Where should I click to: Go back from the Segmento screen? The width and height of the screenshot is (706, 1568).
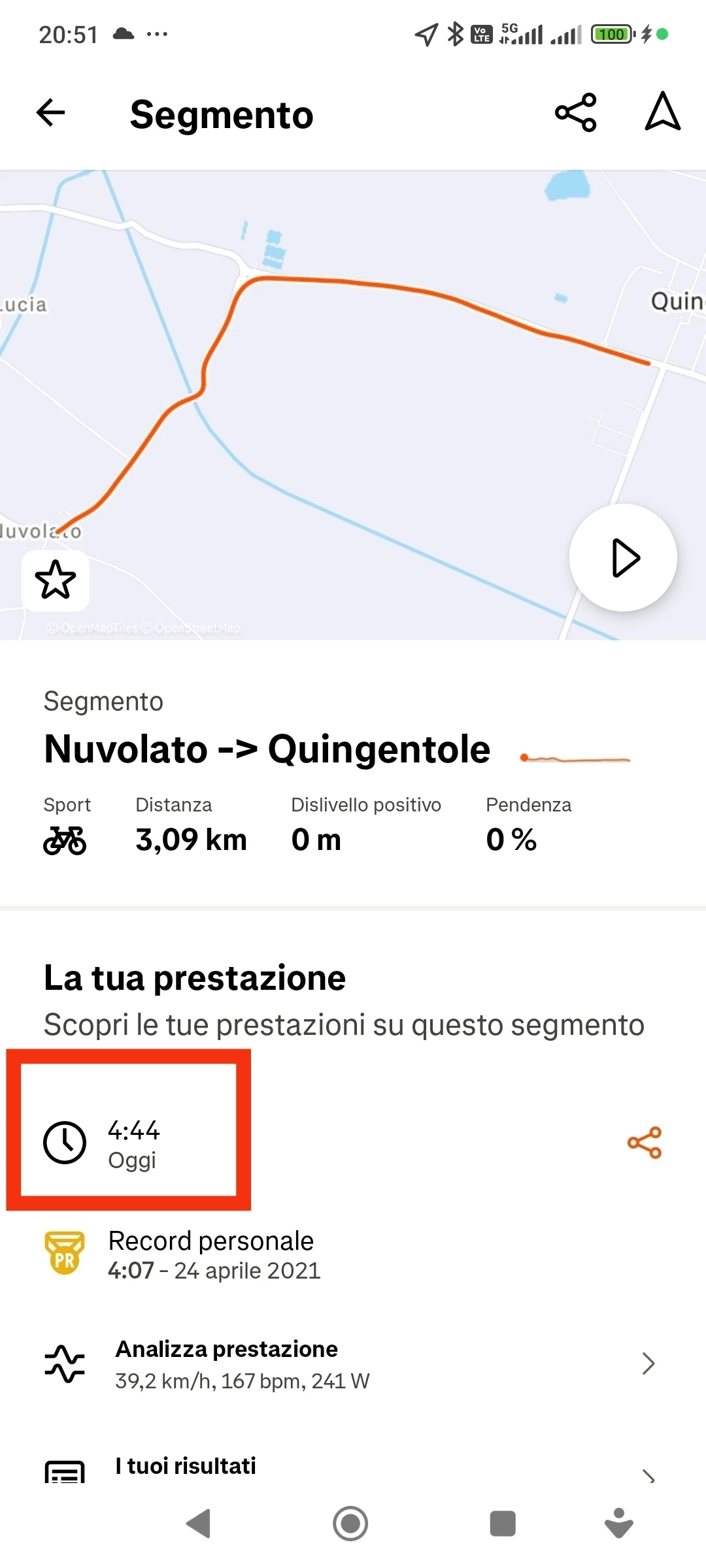(50, 113)
